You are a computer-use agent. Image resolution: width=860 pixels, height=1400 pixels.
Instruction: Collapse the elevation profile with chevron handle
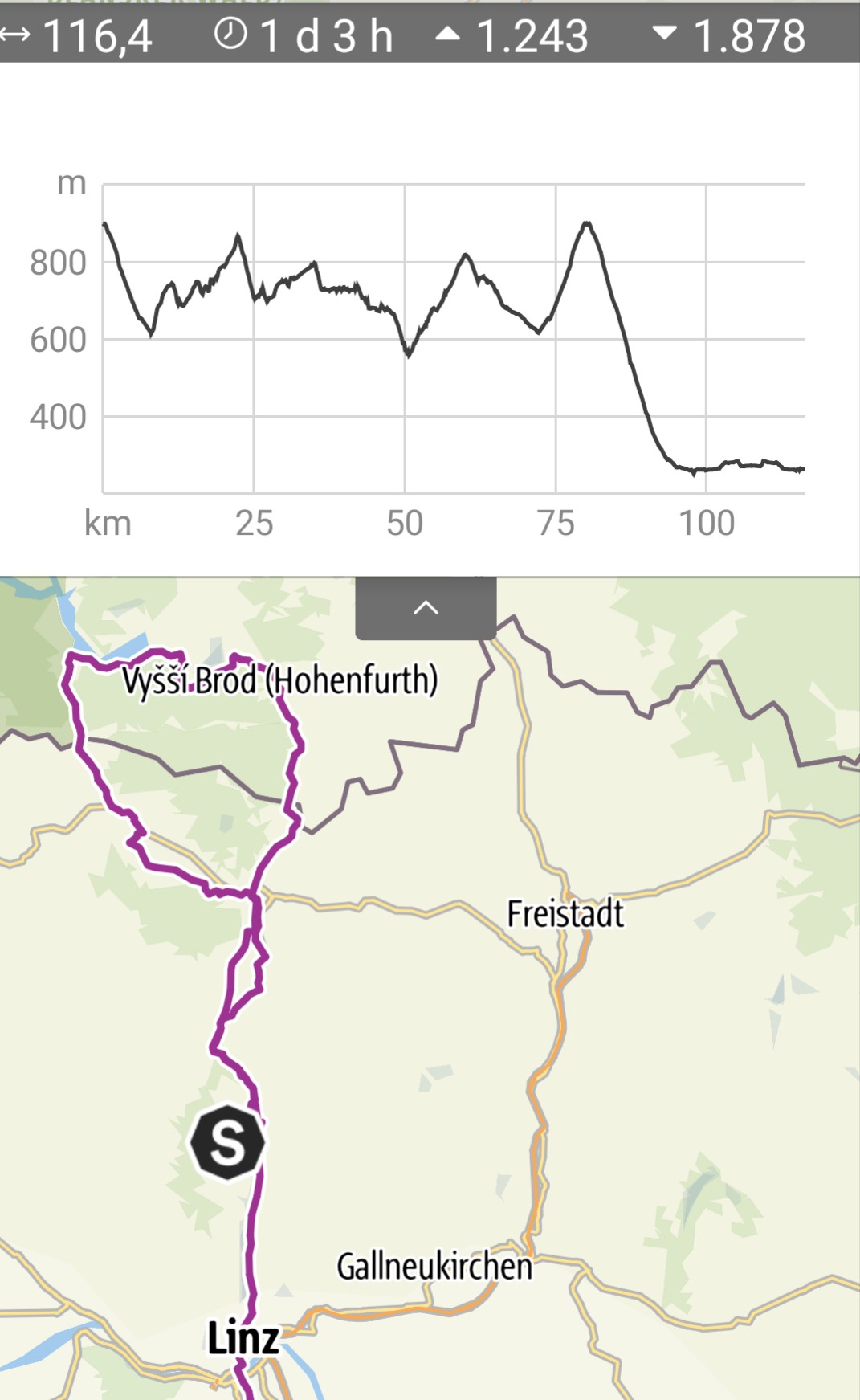(x=426, y=608)
